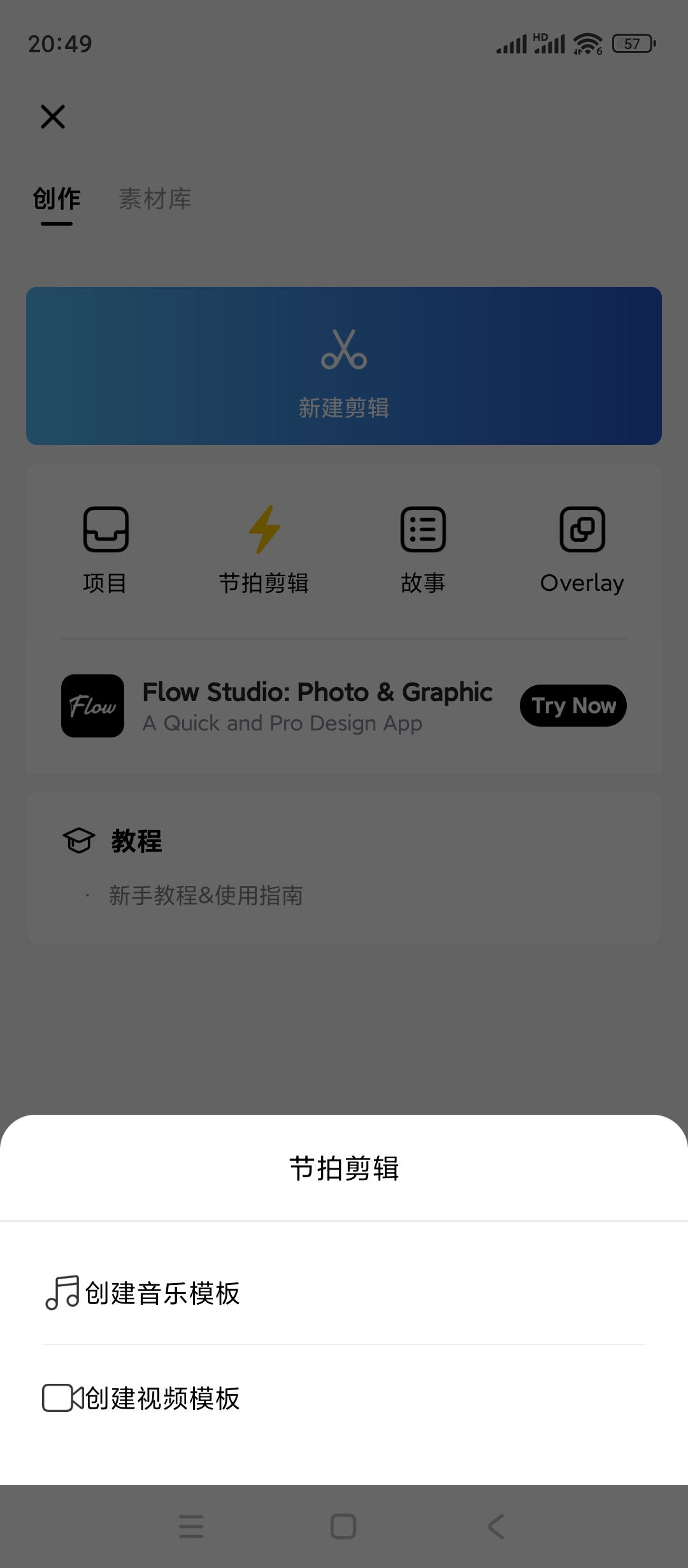
Task: Tap Try Now for Flow Studio
Action: point(573,706)
